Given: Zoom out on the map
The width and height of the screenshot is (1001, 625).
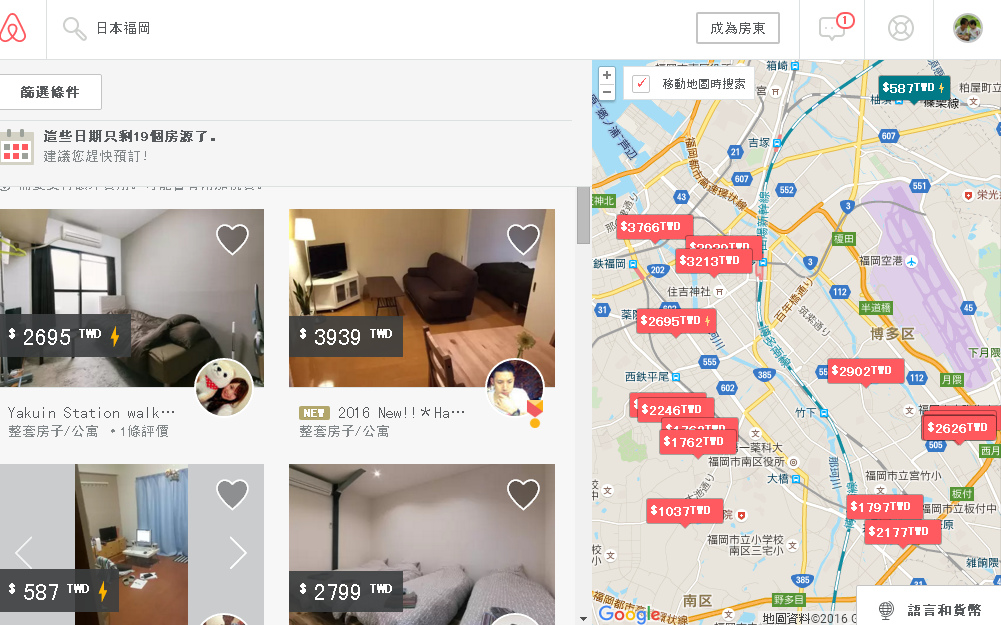Looking at the screenshot, I should (x=607, y=92).
